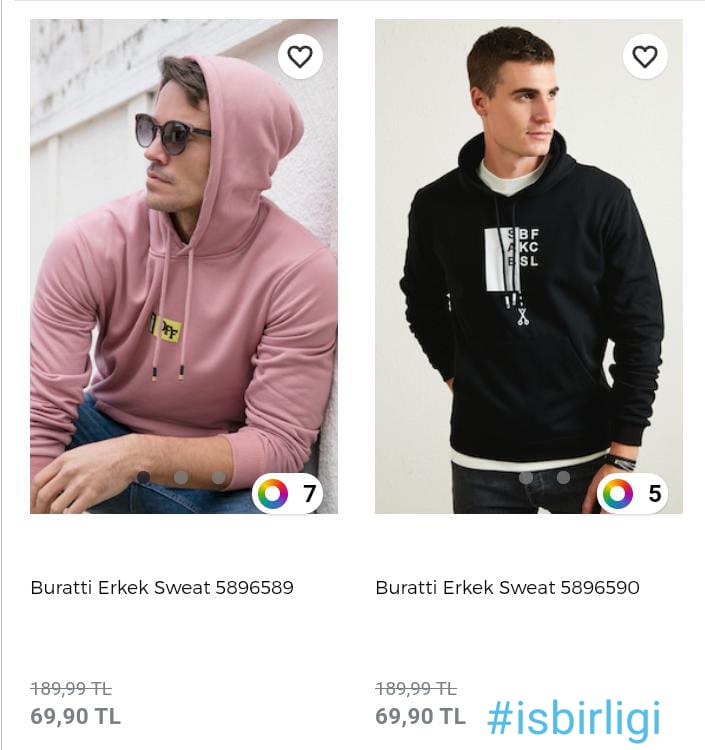
Task: Favorite the Buratti Erkek Sweat 5896589 hoodie
Action: [x=300, y=57]
